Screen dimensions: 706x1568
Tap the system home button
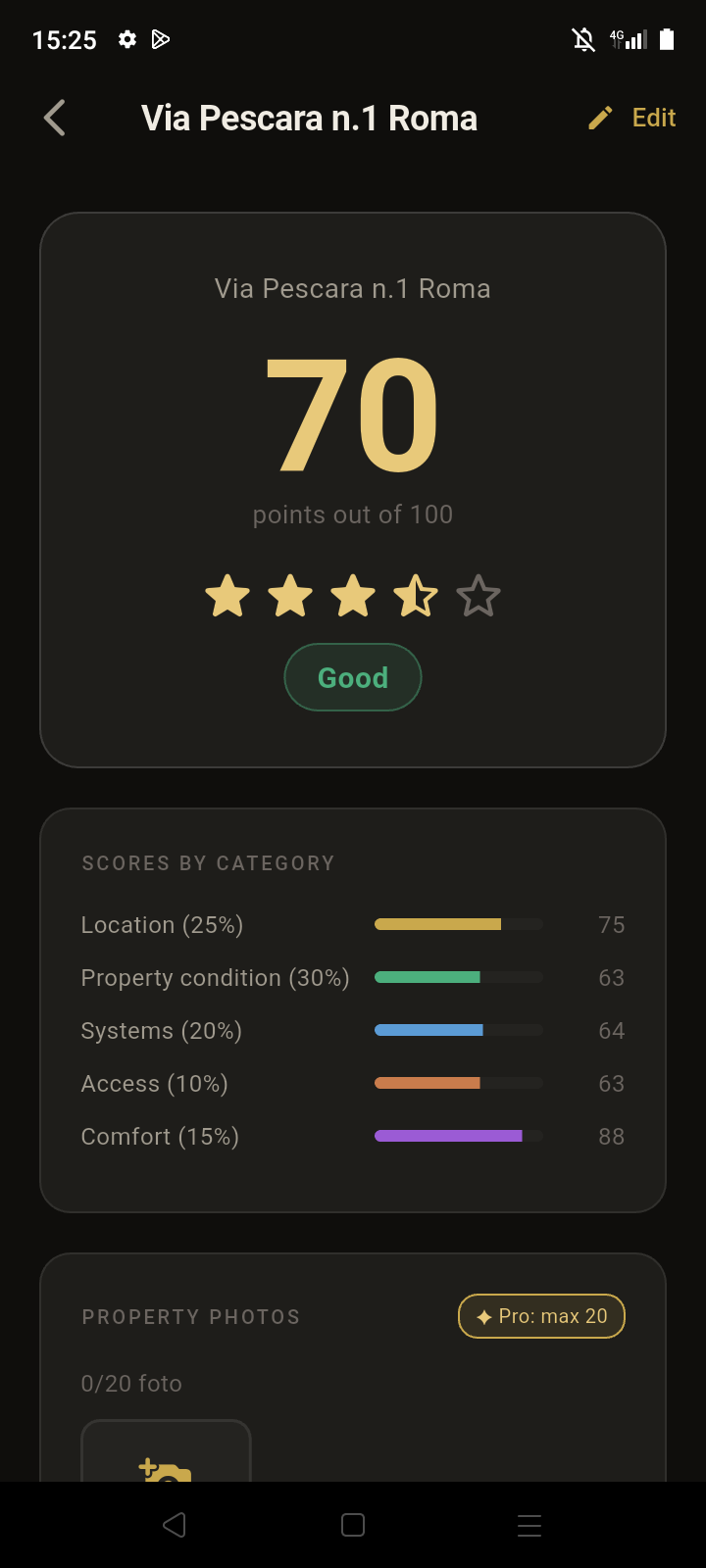coord(353,1525)
